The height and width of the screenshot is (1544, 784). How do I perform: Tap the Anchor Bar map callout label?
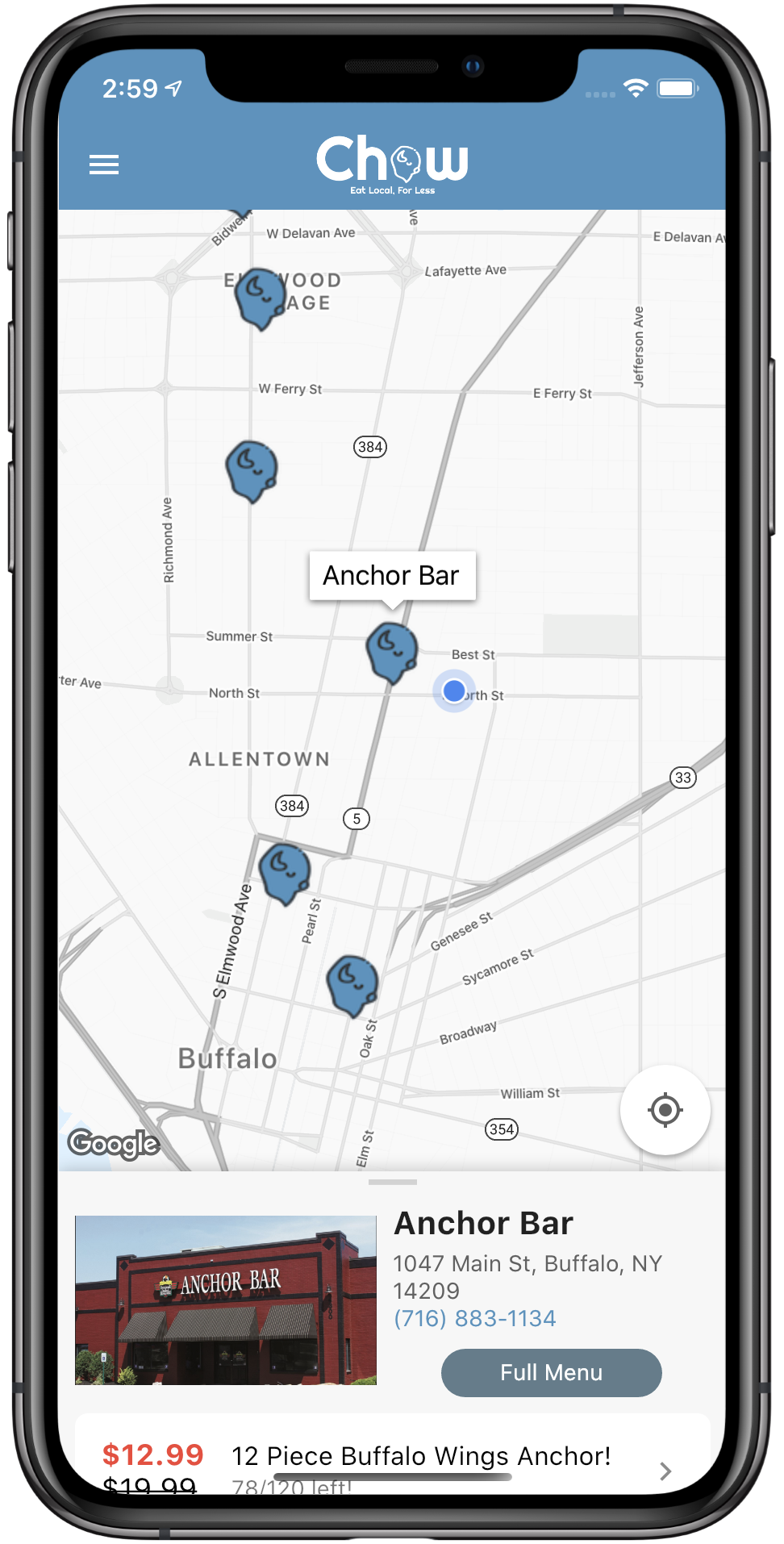click(x=392, y=575)
